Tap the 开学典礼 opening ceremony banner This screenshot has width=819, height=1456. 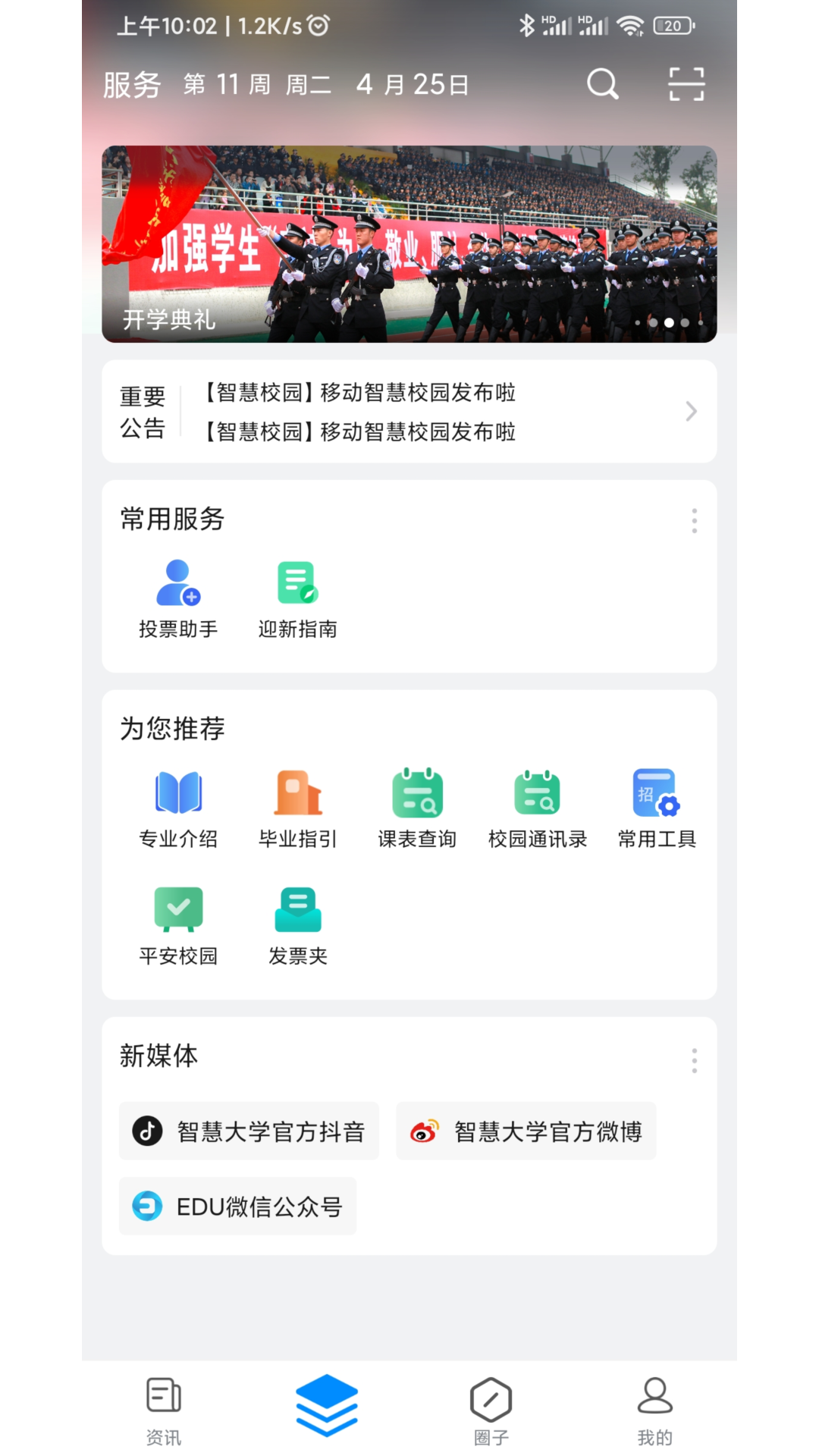(409, 241)
